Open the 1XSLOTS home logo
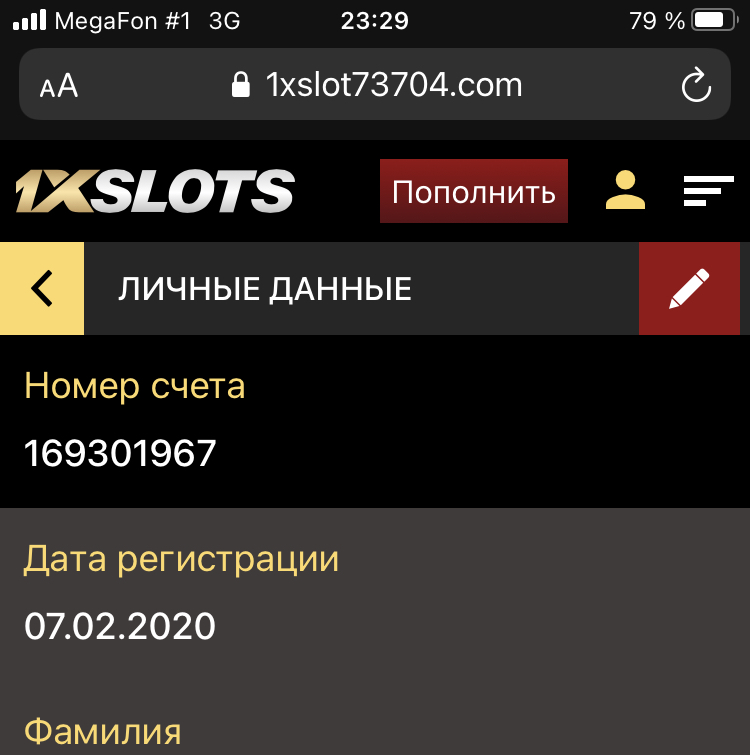750x755 pixels. (x=155, y=191)
